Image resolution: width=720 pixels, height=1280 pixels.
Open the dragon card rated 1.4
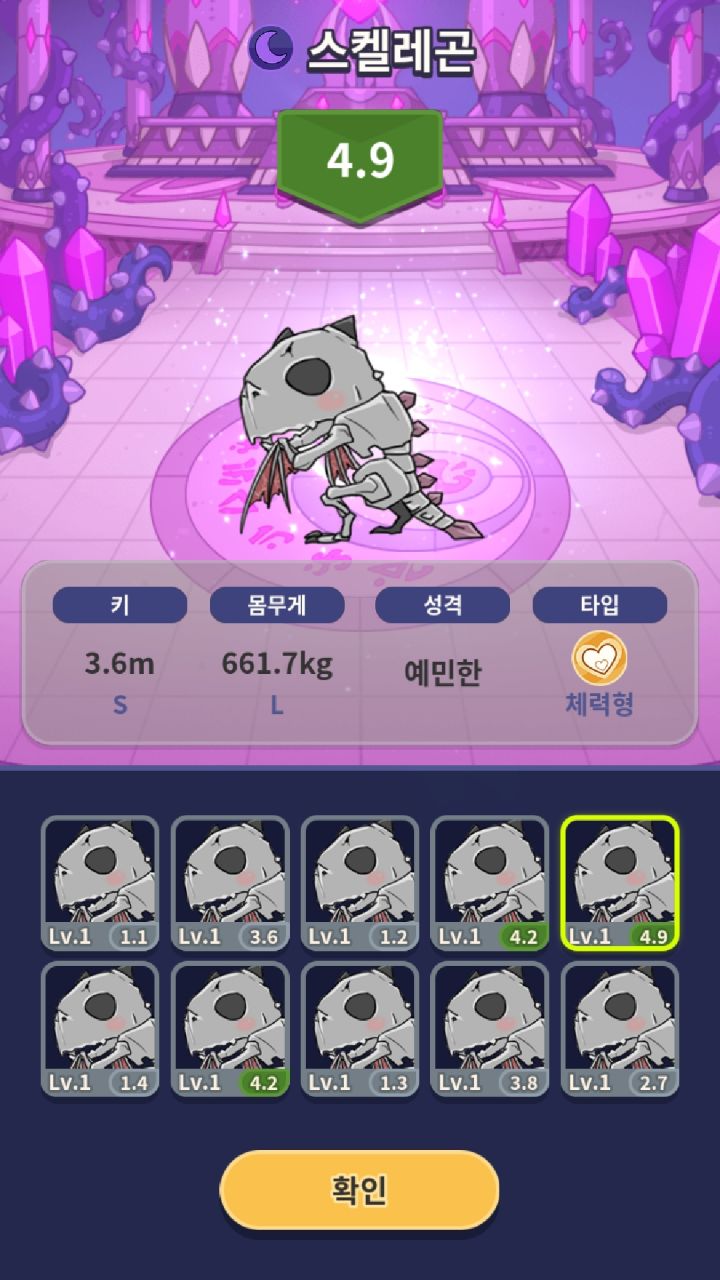[100, 1028]
